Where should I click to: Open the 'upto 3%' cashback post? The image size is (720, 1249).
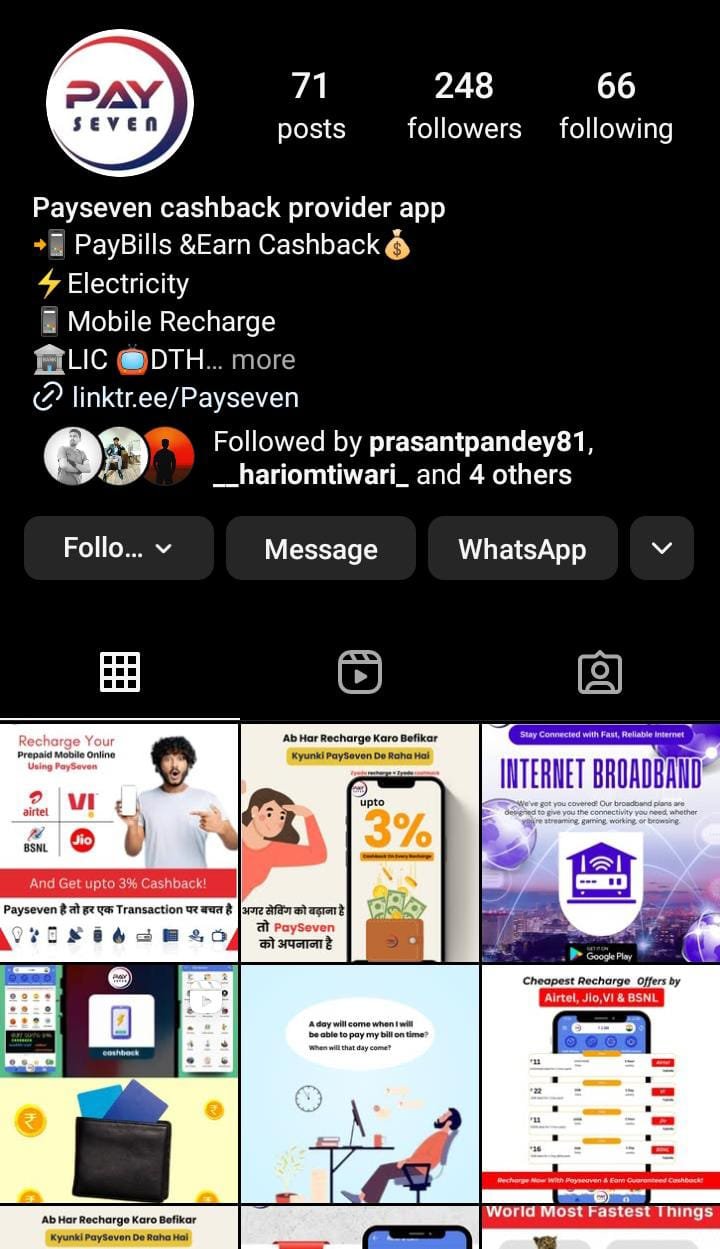click(360, 842)
